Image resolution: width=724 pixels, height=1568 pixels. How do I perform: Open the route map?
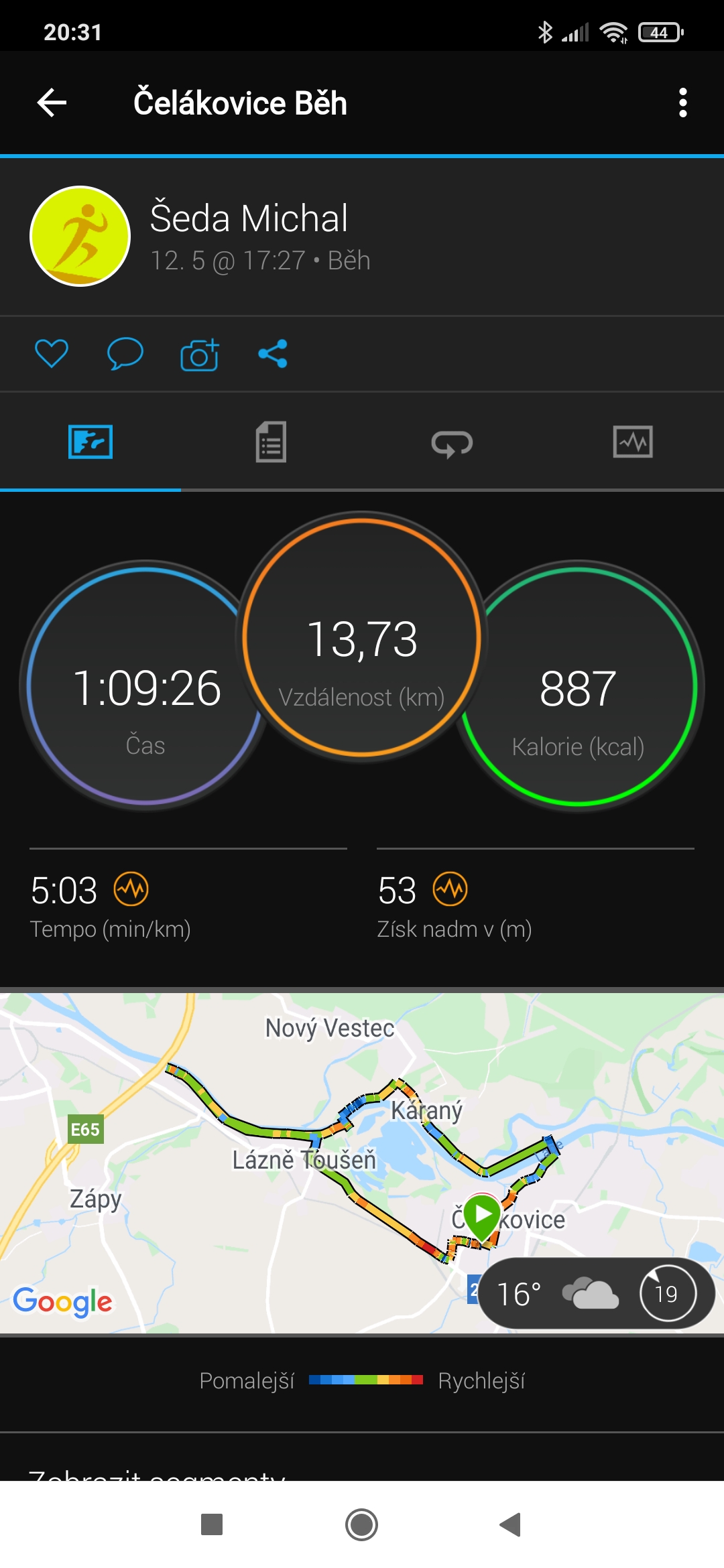[362, 1163]
